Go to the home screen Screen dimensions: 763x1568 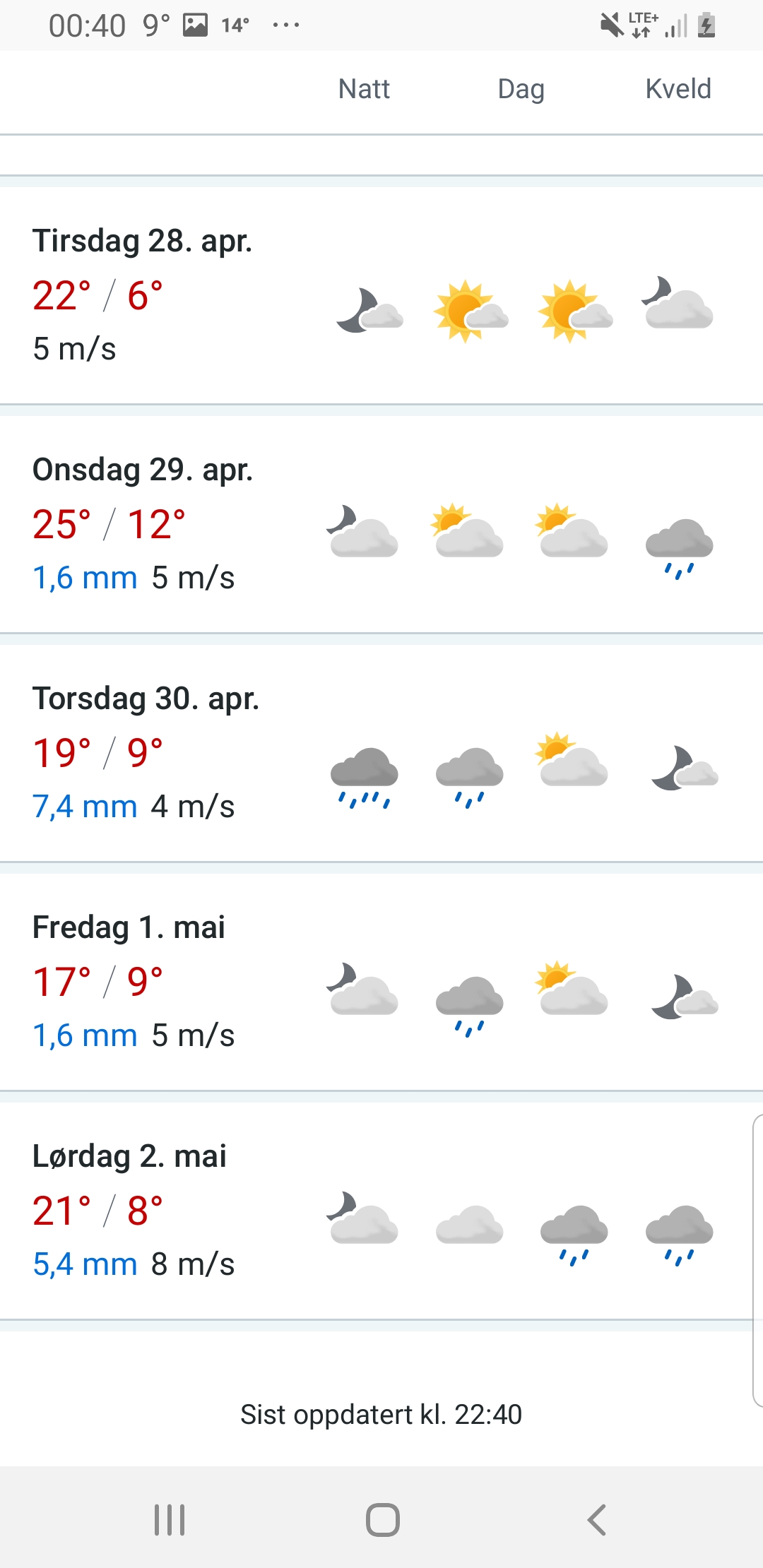382,1519
